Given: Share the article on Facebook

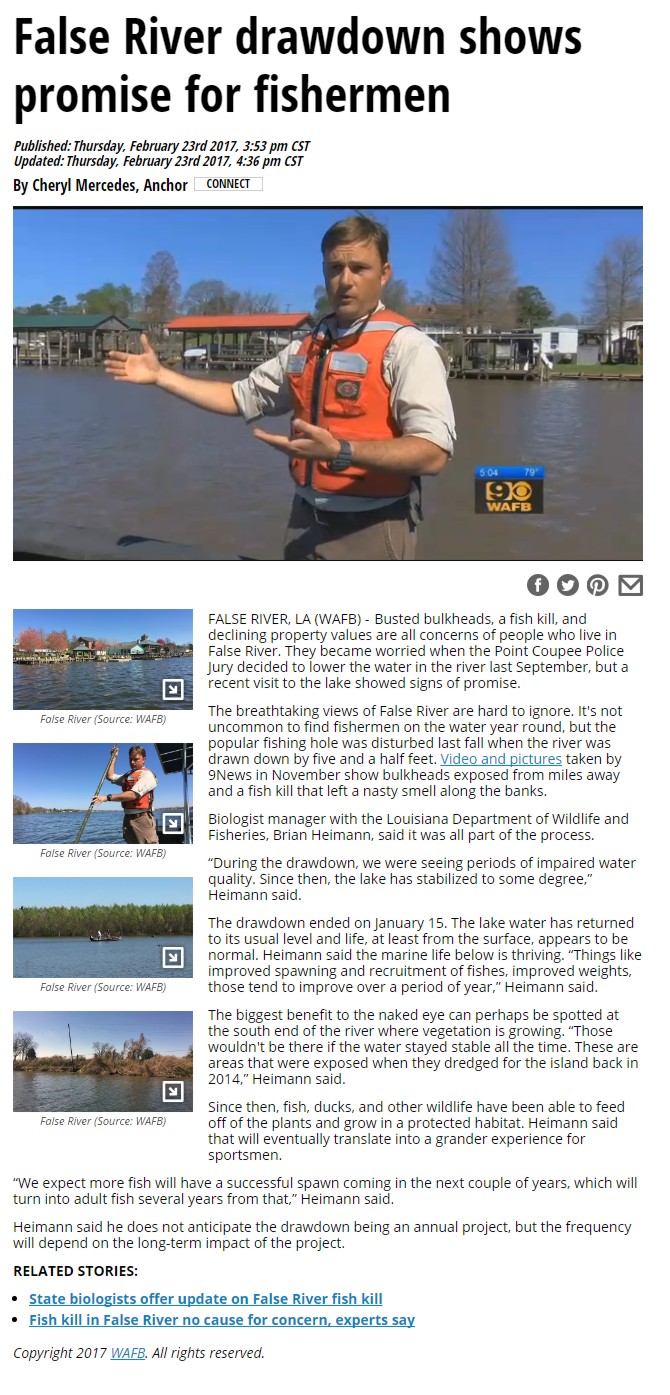Looking at the screenshot, I should click(x=538, y=586).
